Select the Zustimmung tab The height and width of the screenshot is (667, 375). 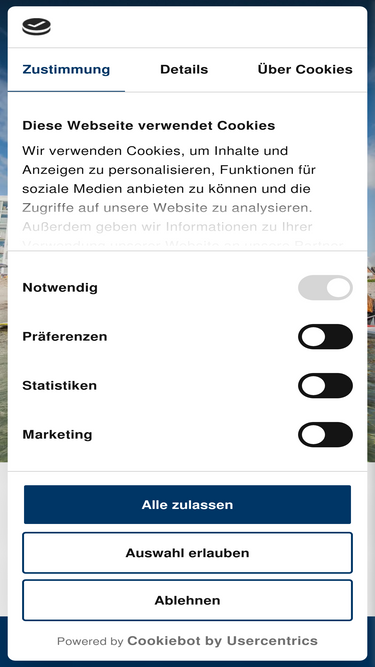(66, 70)
